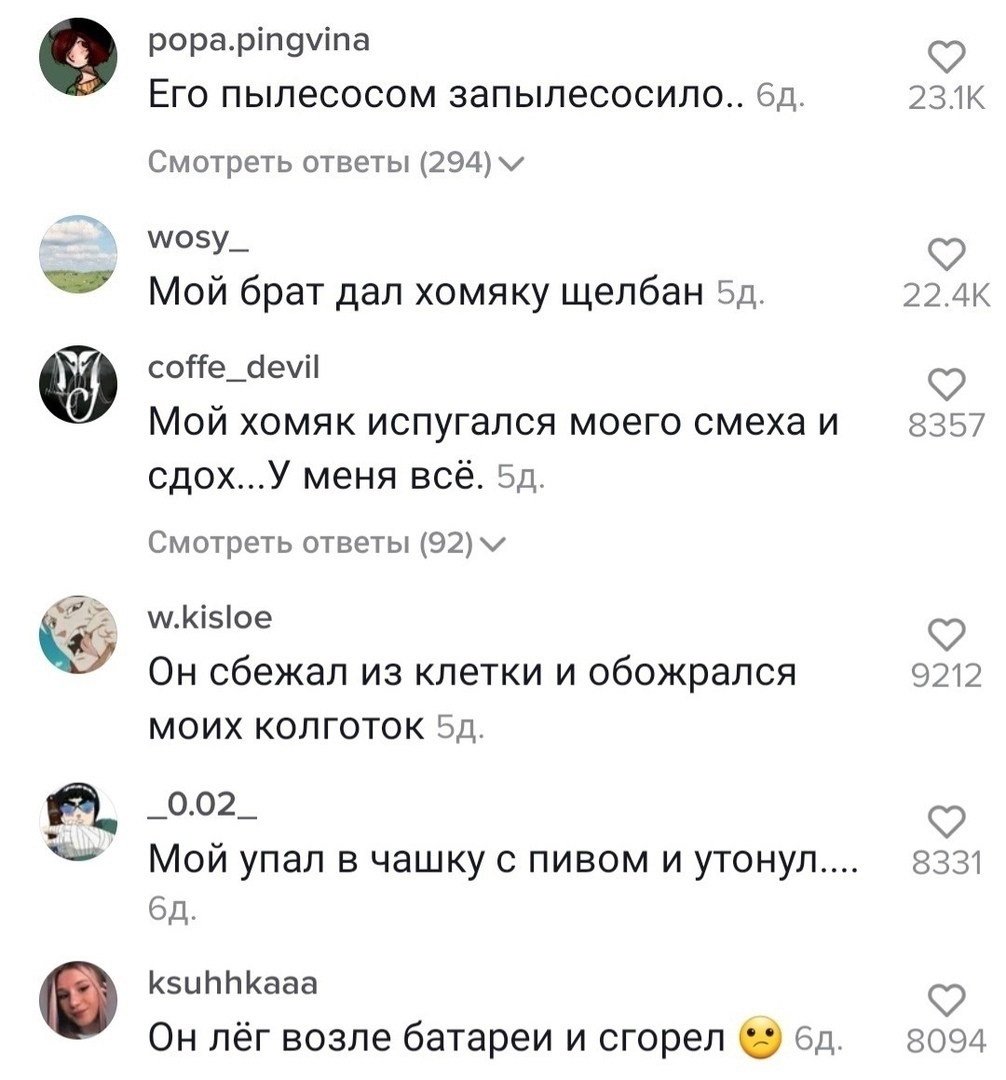
Task: Like popa.pingvina's comment
Action: point(947,57)
